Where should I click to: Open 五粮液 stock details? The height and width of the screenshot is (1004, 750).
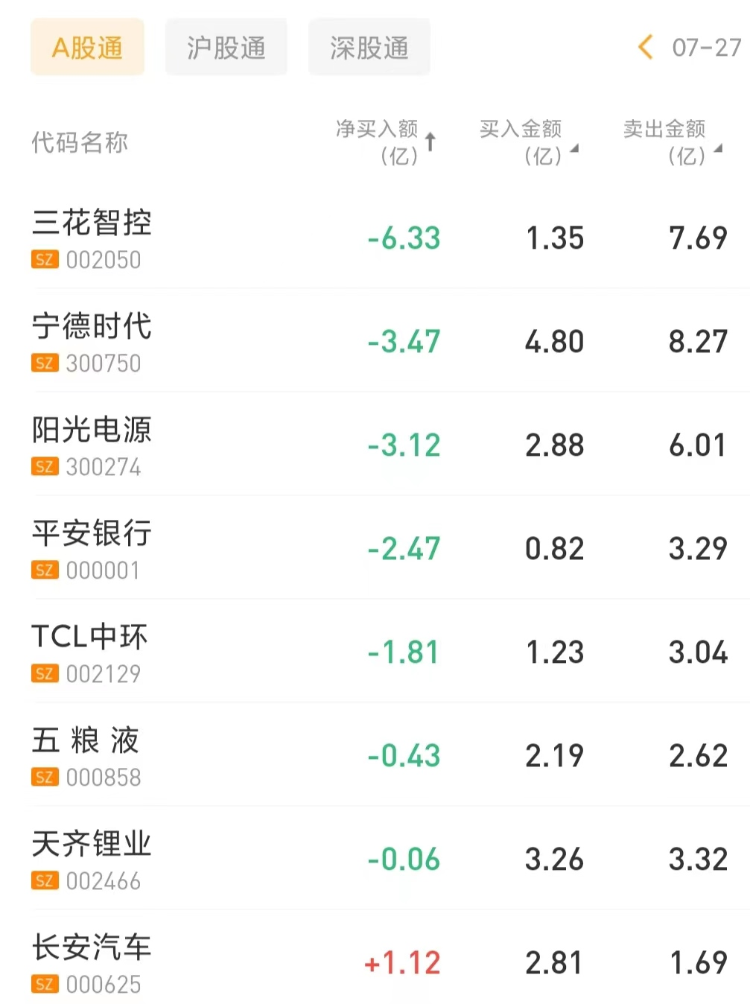point(86,755)
